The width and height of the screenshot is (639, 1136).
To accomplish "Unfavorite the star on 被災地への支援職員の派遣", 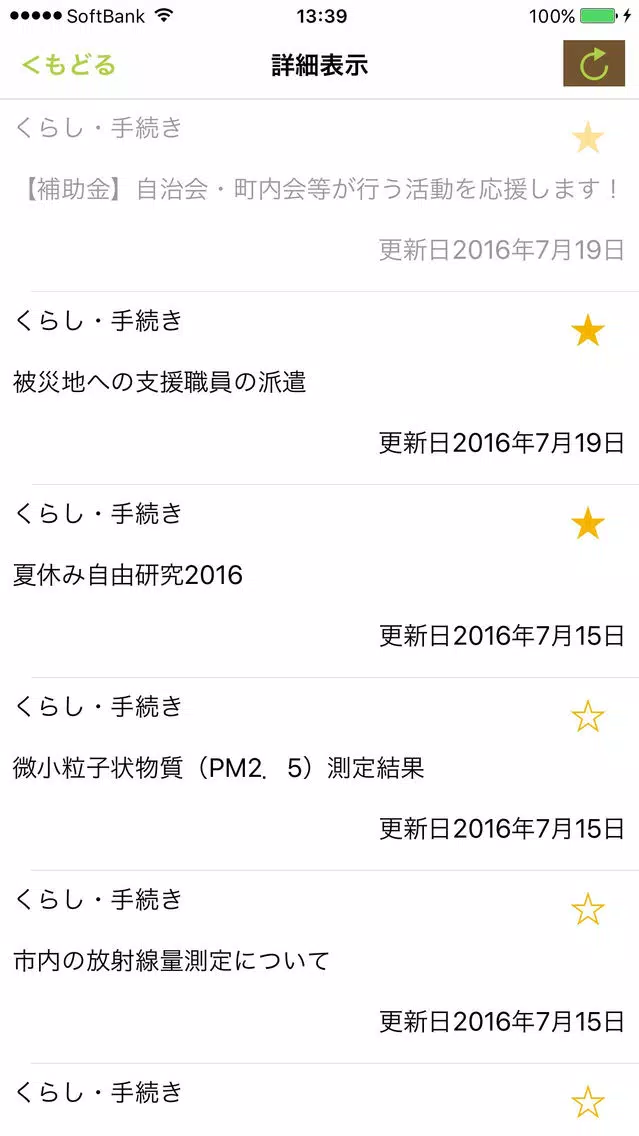I will (x=588, y=332).
